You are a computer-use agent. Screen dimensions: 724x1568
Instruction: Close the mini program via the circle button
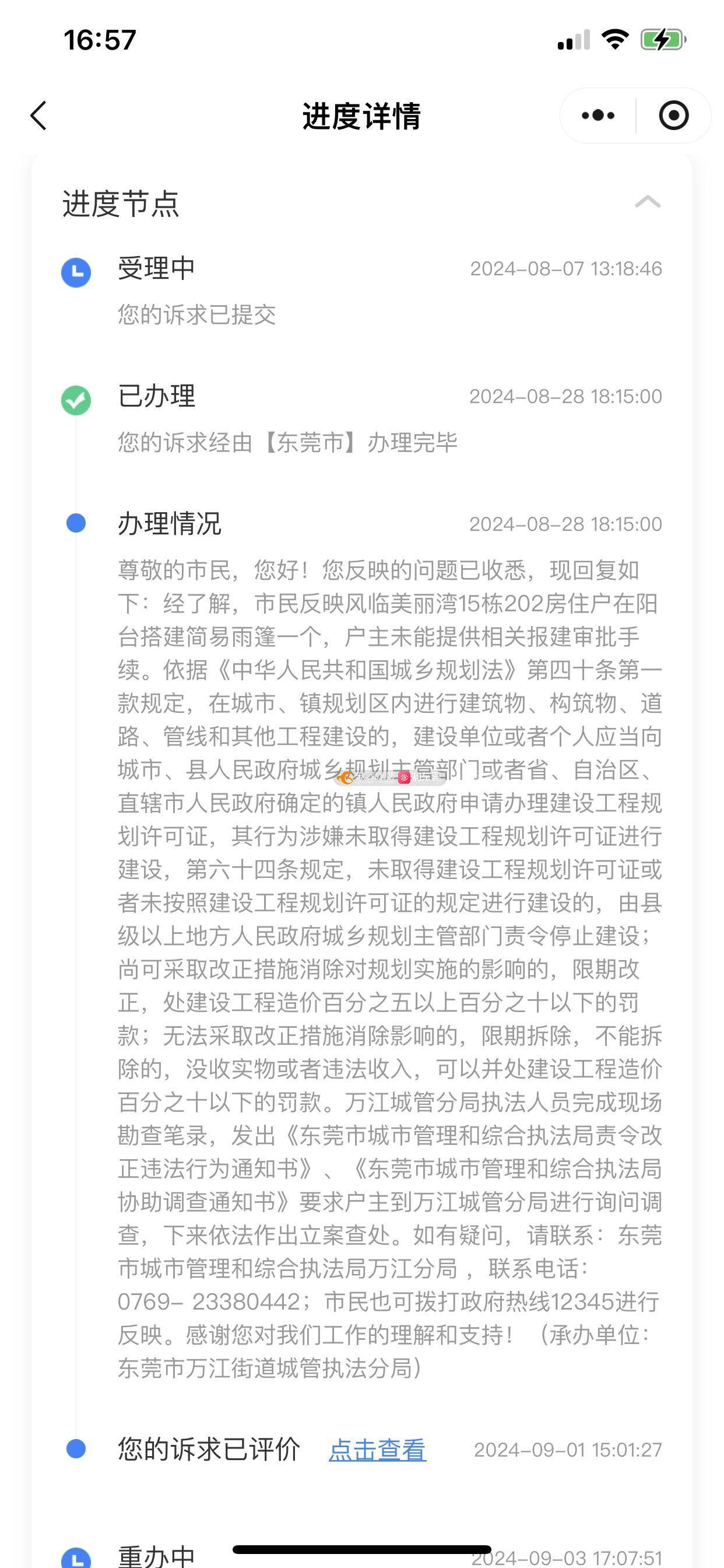[x=673, y=116]
